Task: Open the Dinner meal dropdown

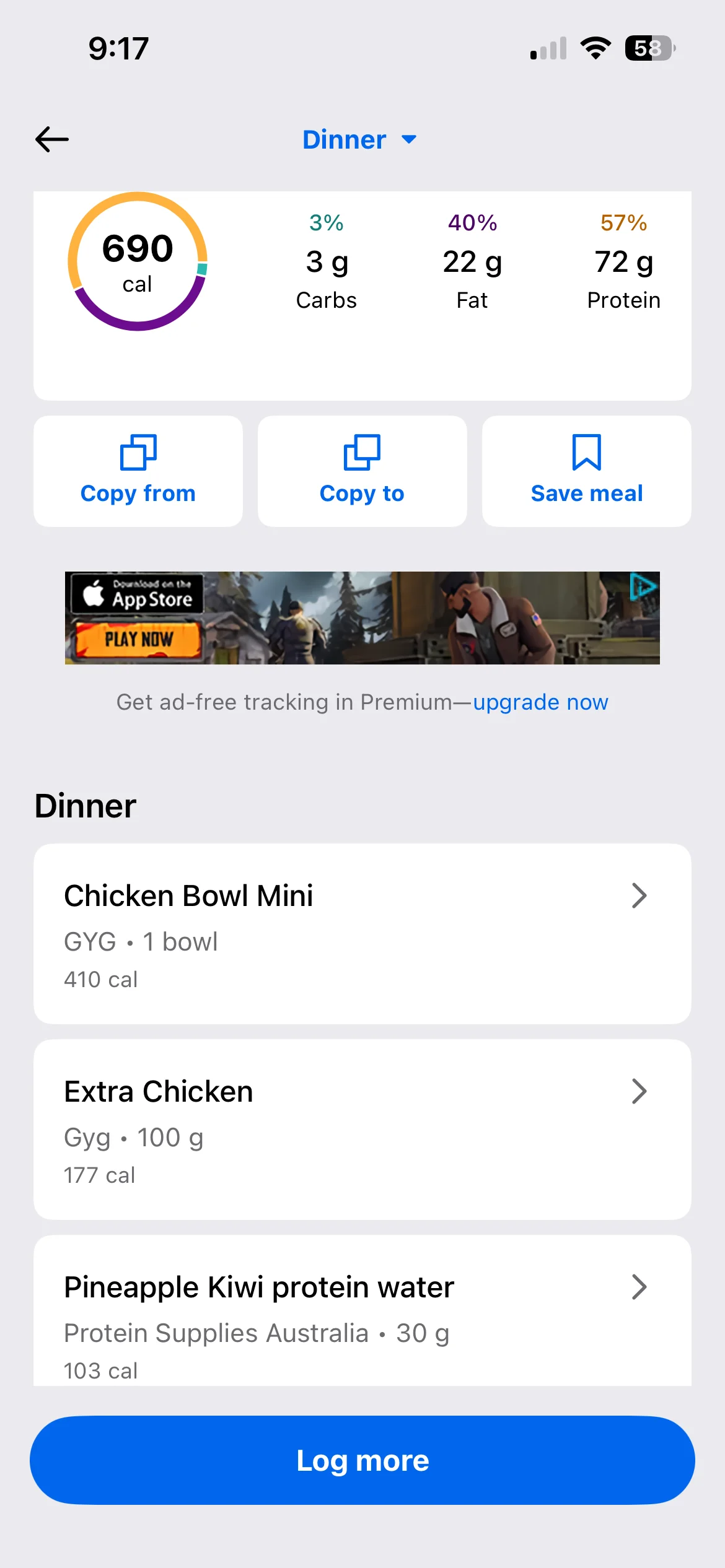Action: click(x=359, y=140)
